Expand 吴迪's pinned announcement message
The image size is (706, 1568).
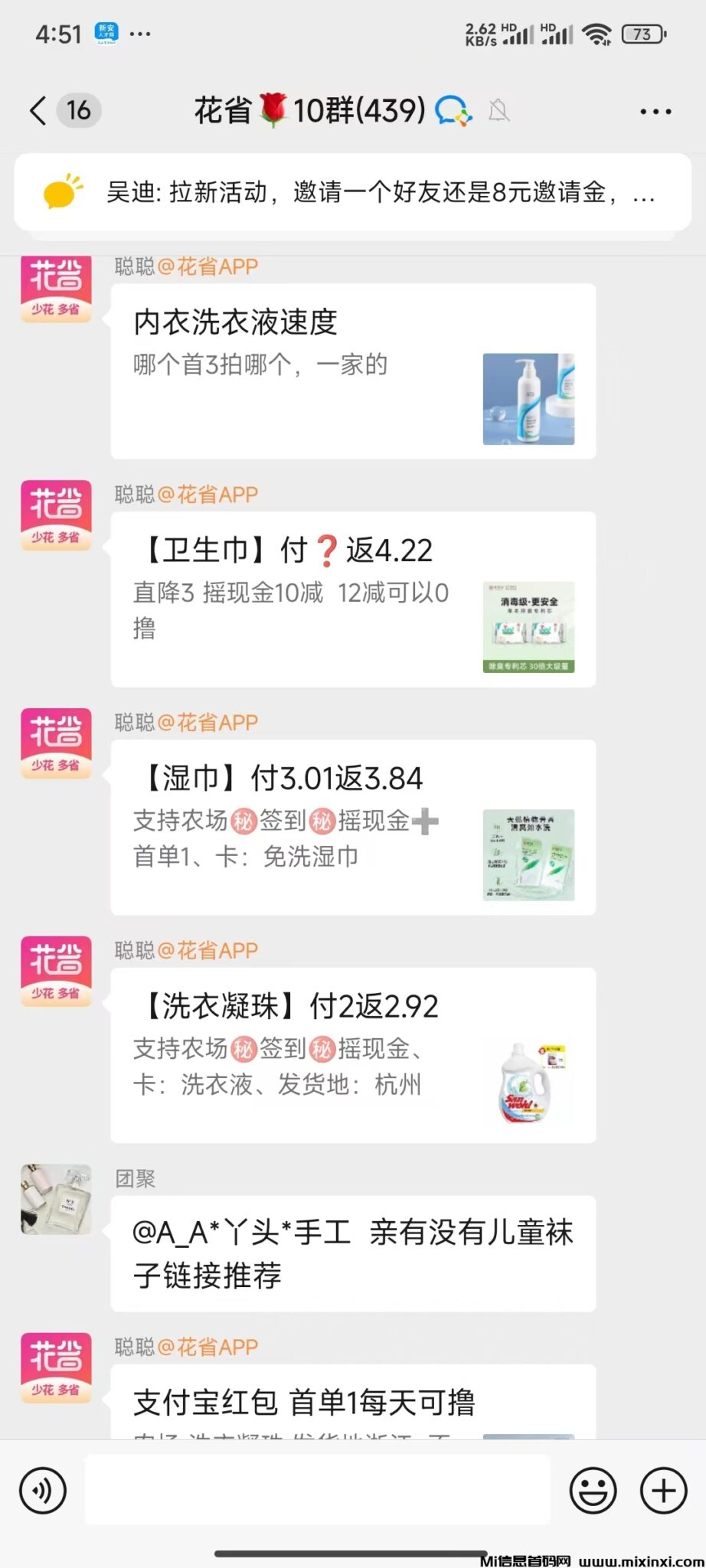(381, 194)
